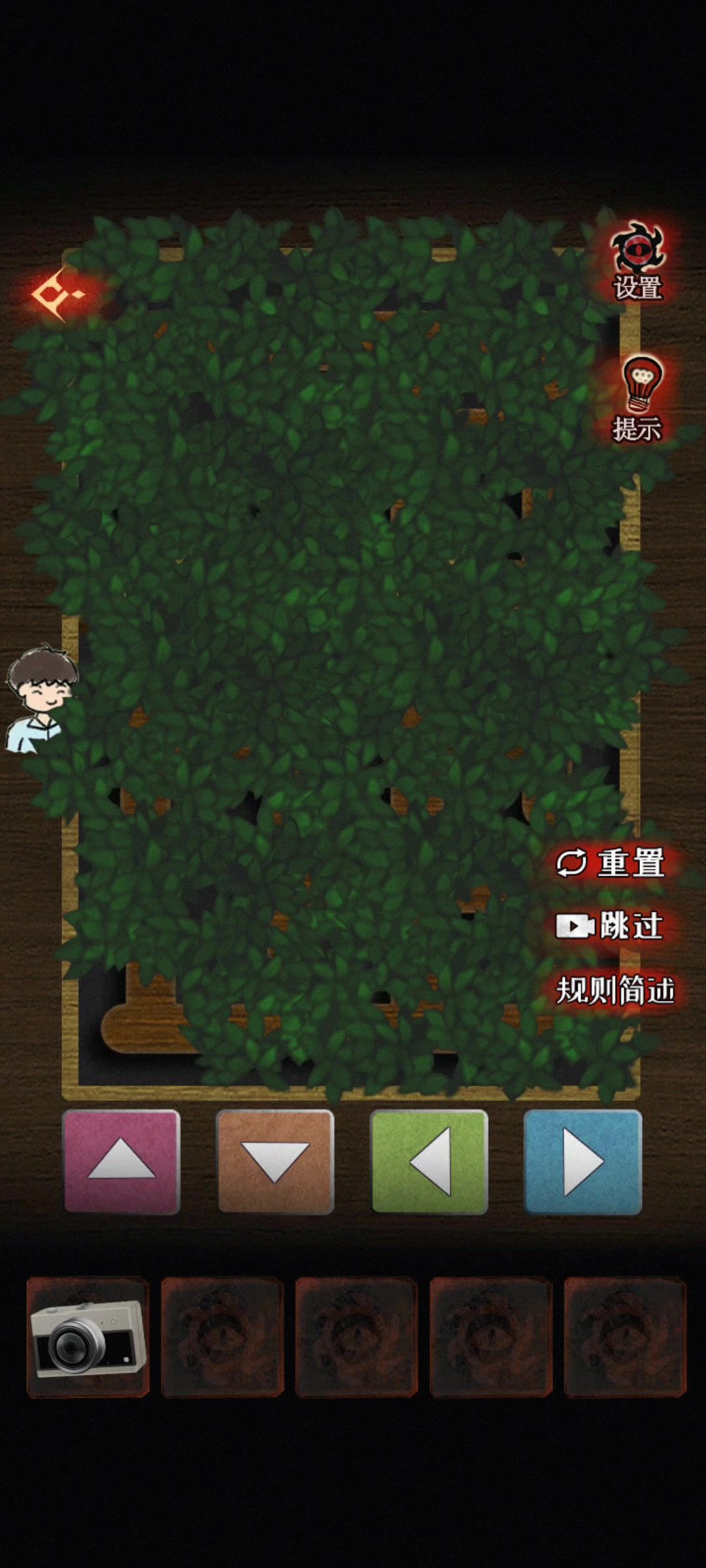
Task: Reset the puzzle with 重置
Action: click(x=611, y=863)
